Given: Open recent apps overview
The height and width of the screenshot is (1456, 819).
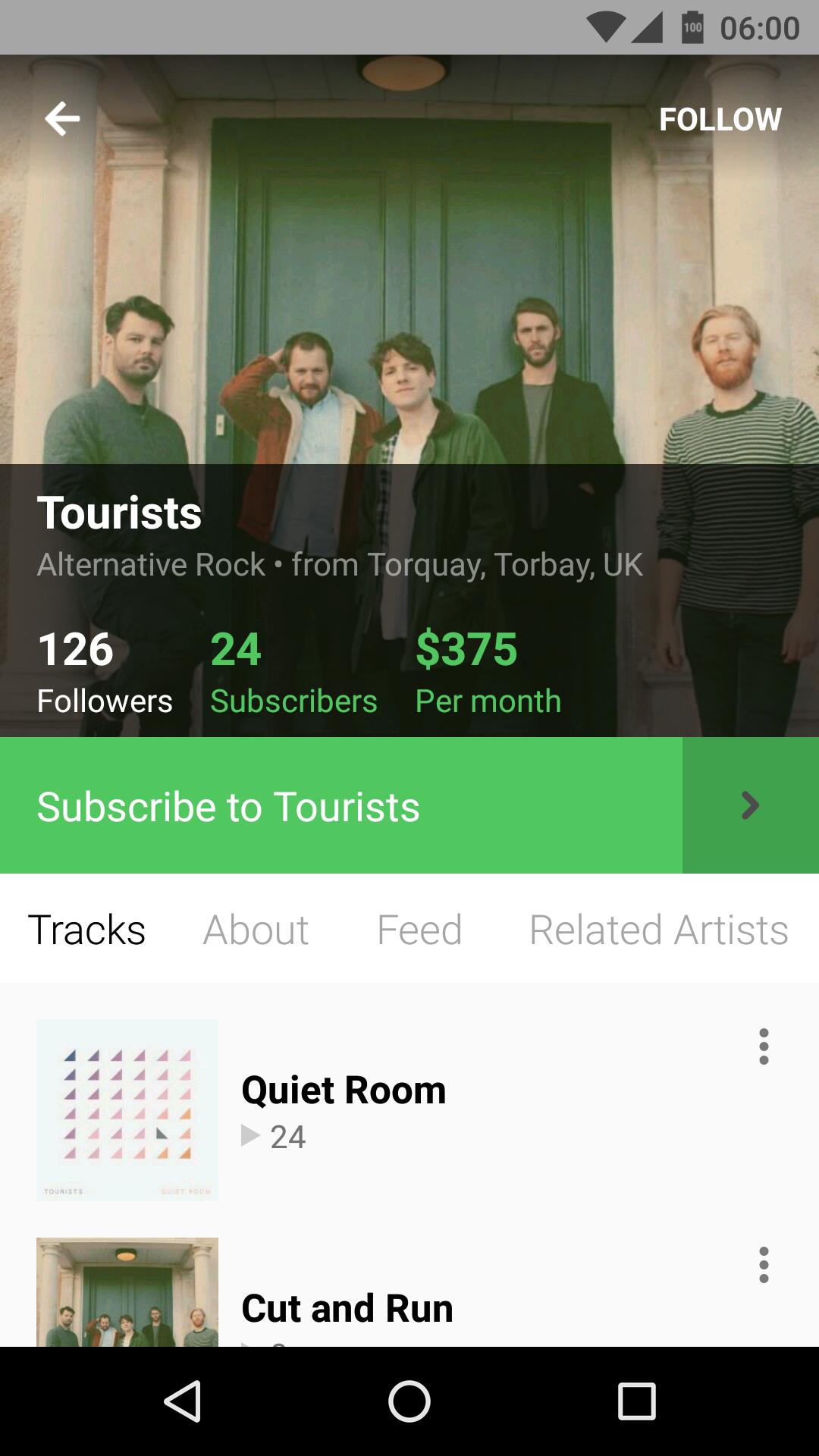Looking at the screenshot, I should pos(636,1401).
